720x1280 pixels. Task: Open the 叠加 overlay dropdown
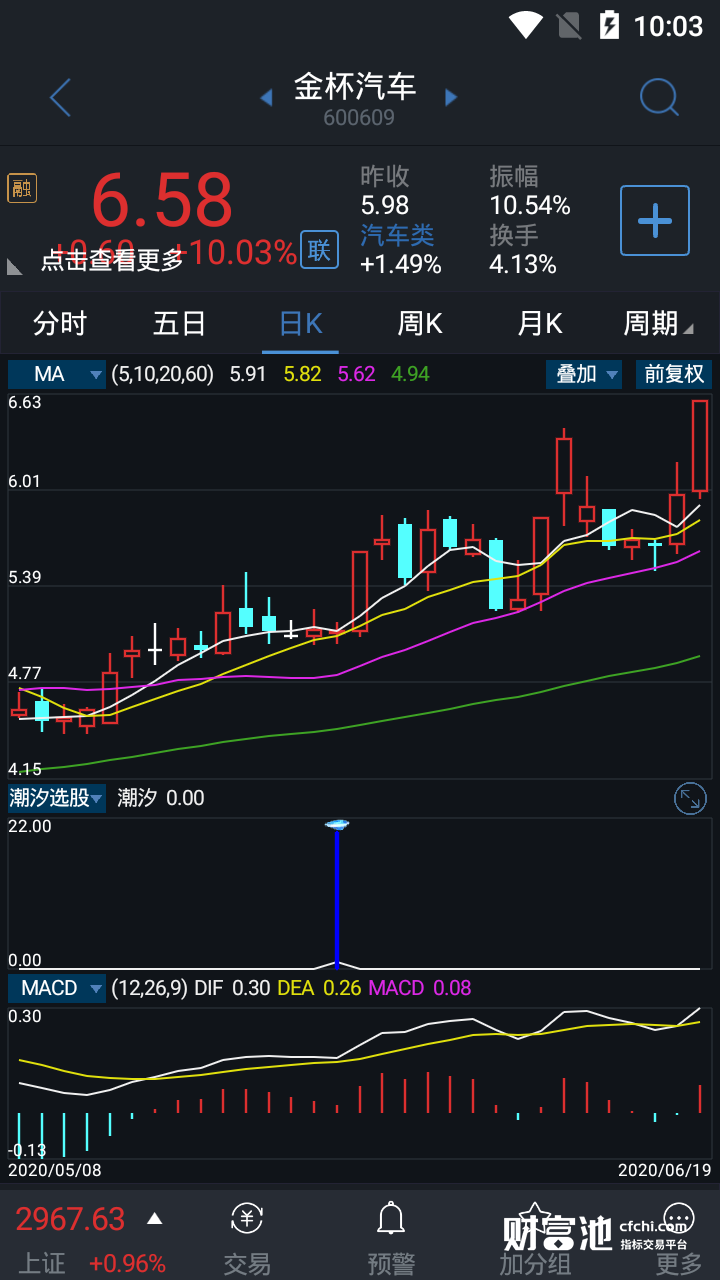point(585,375)
